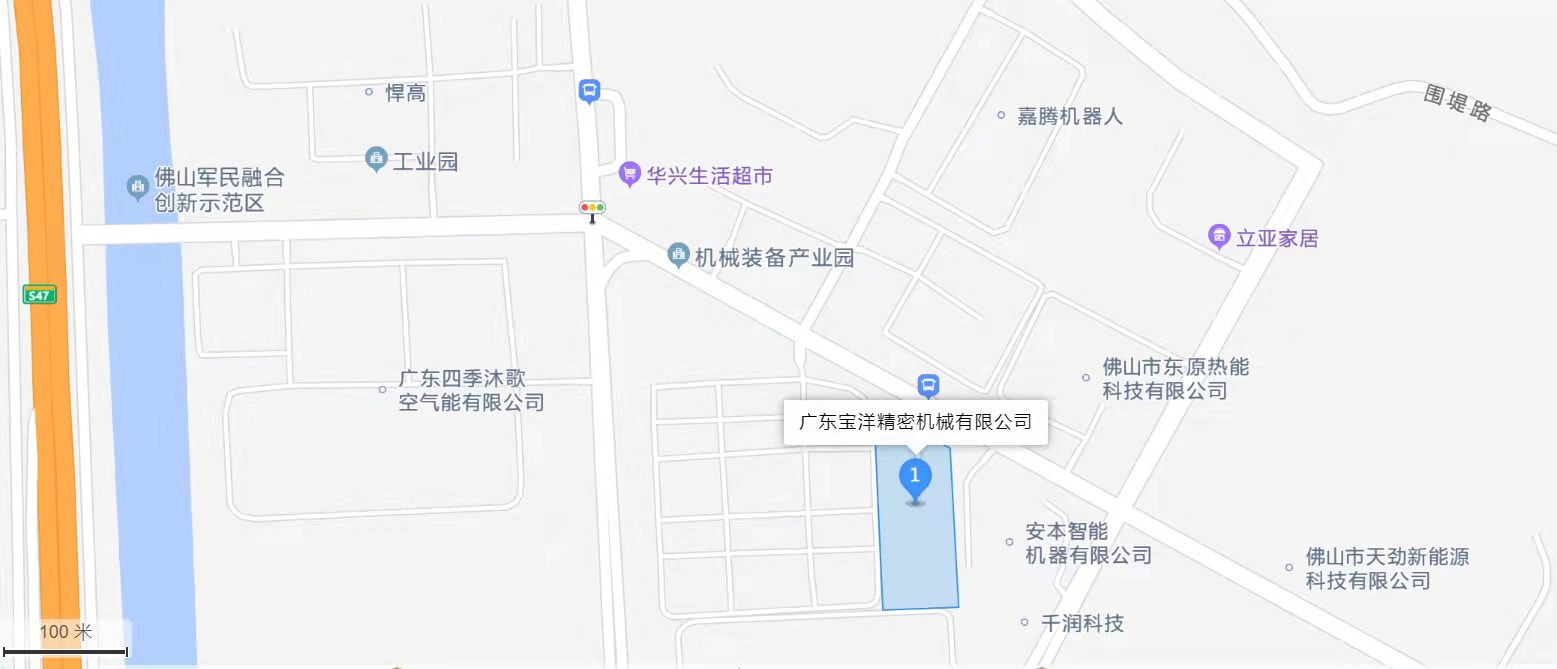Open 佛山市东原热能科技有限公司 on the map

[x=1086, y=378]
